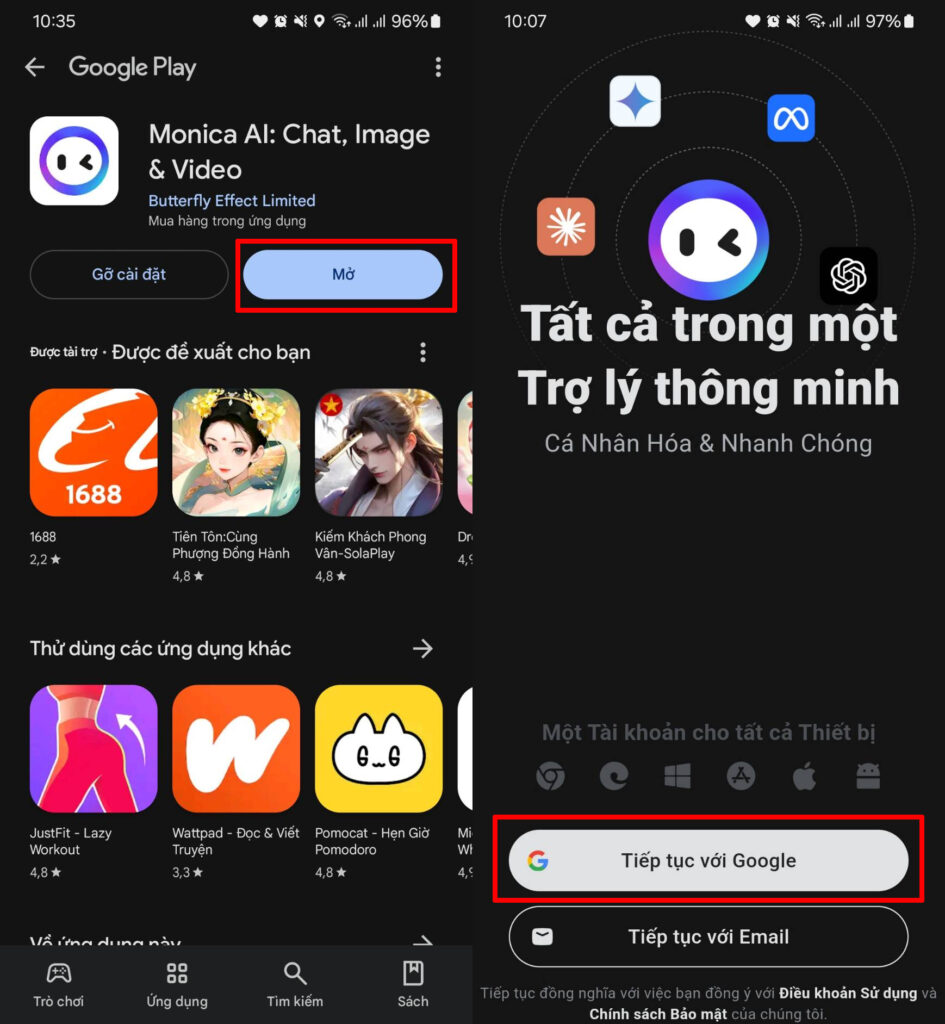This screenshot has width=945, height=1024.
Task: Expand Thử dùng các ứng dụng khác arrow
Action: pos(423,649)
